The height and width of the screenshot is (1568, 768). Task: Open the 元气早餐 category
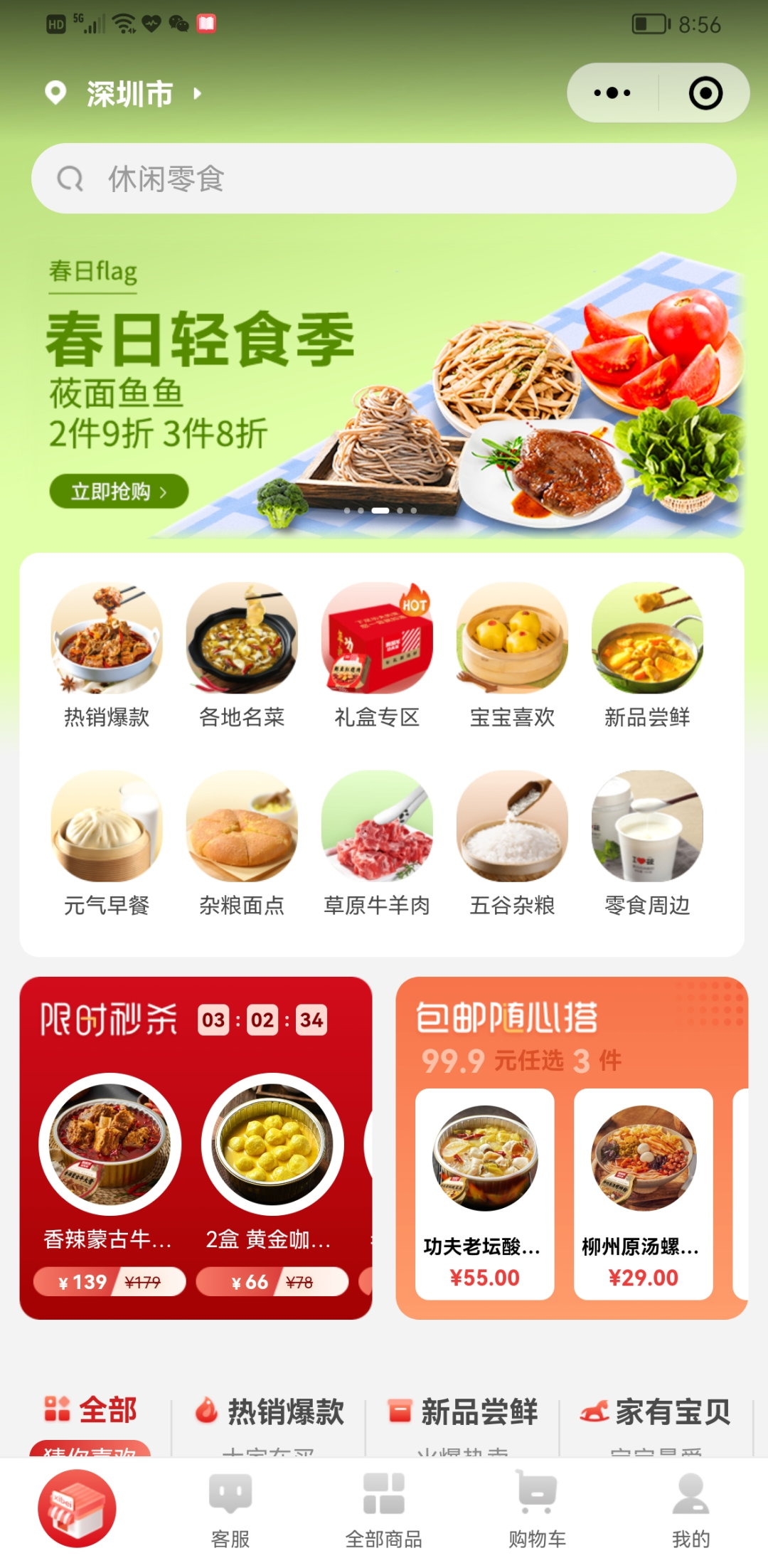[107, 842]
